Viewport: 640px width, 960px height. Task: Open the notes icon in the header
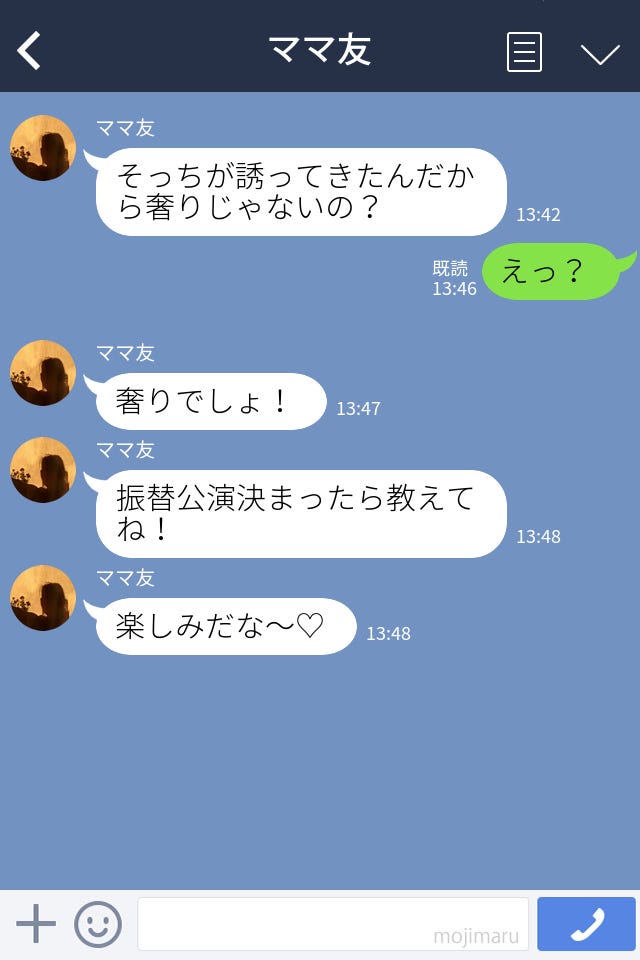click(524, 52)
